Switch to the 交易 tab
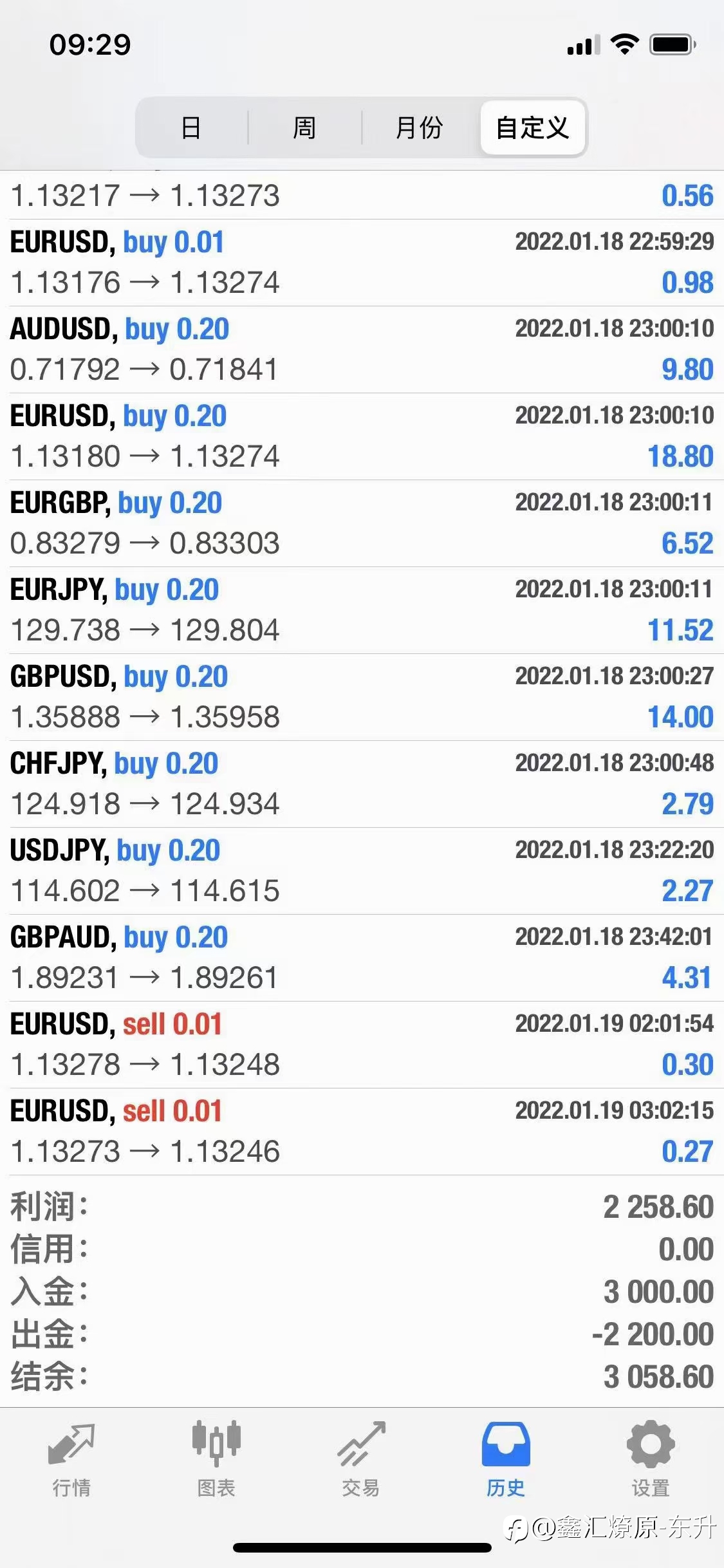 click(361, 1459)
